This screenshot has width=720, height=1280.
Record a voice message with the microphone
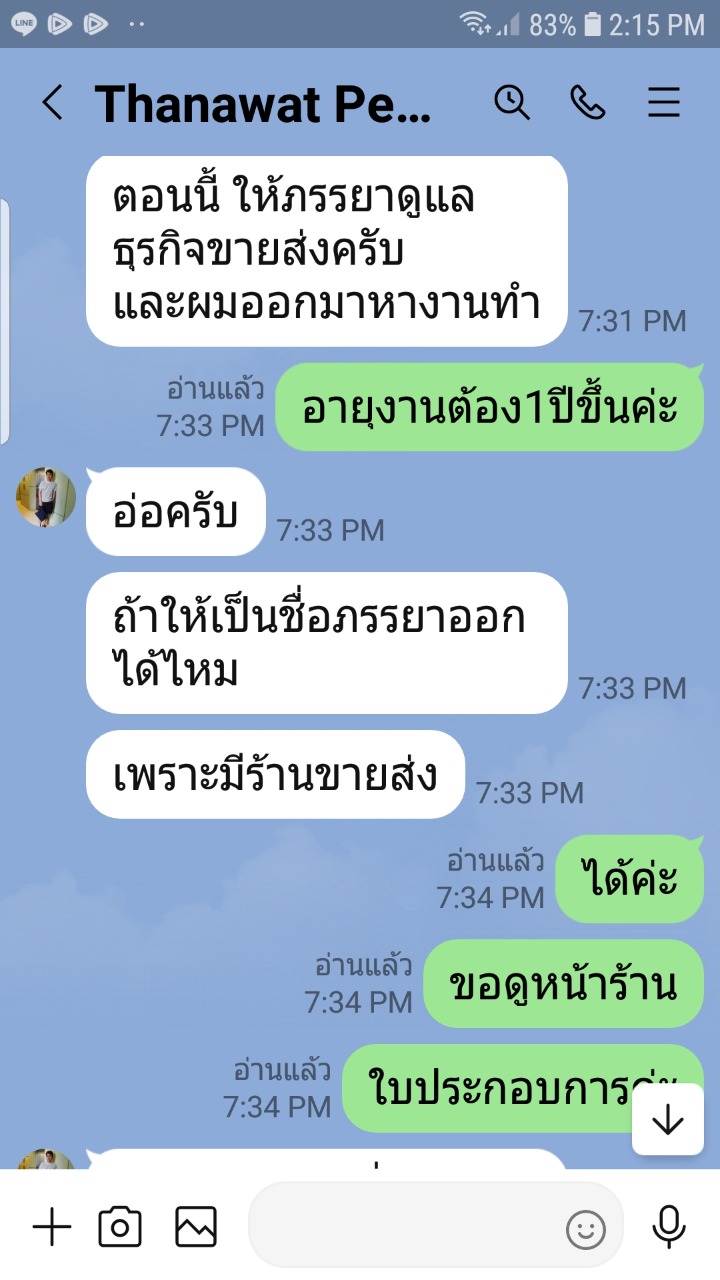point(668,1227)
